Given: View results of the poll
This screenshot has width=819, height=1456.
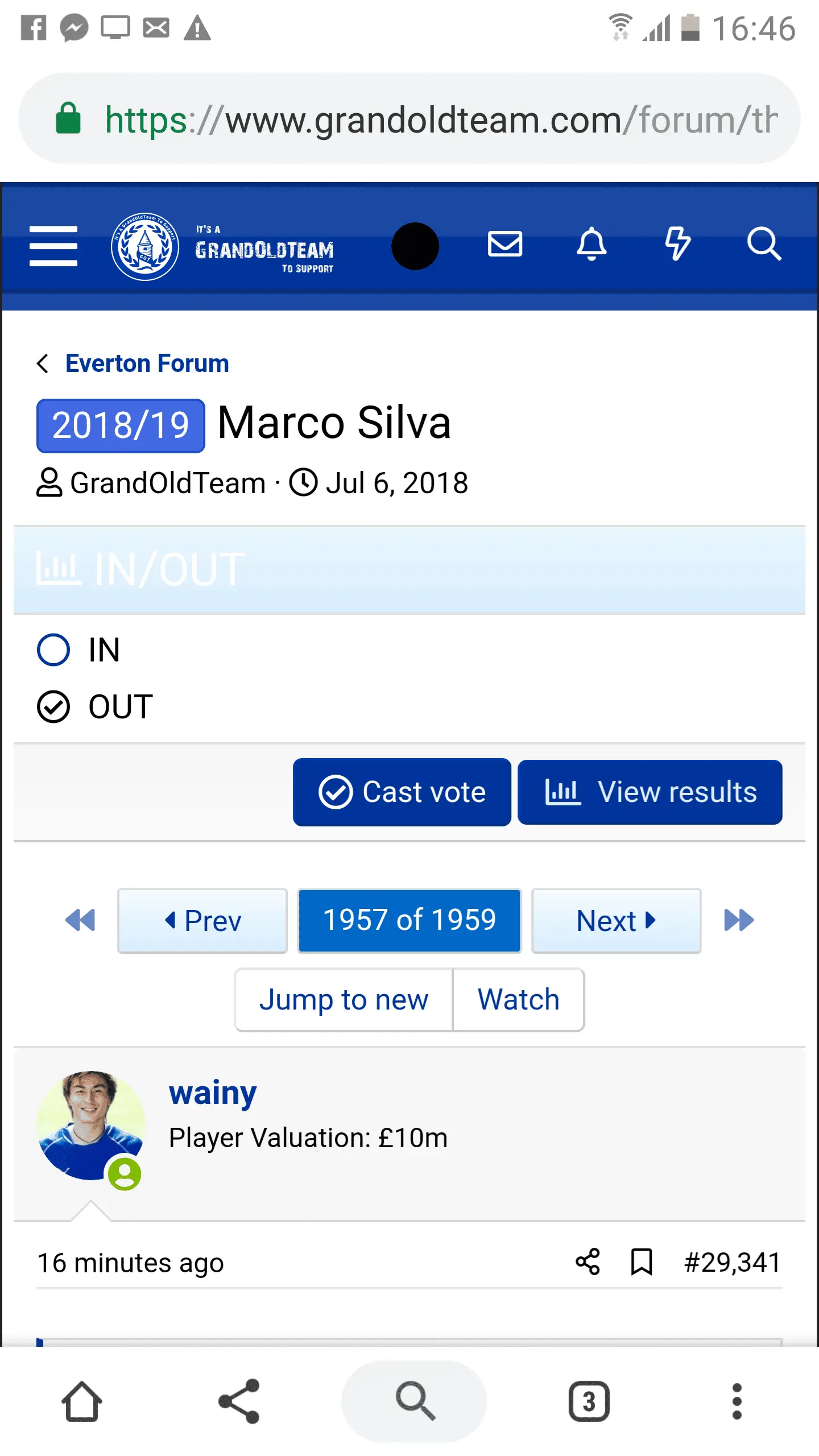Looking at the screenshot, I should [650, 792].
